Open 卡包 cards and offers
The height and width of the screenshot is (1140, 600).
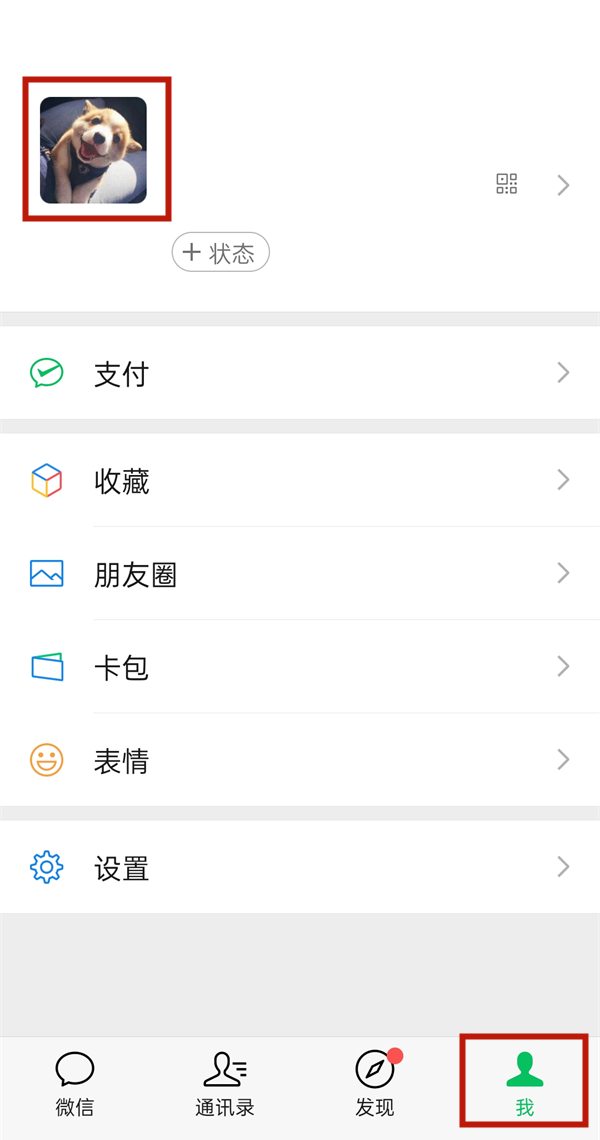(300, 667)
